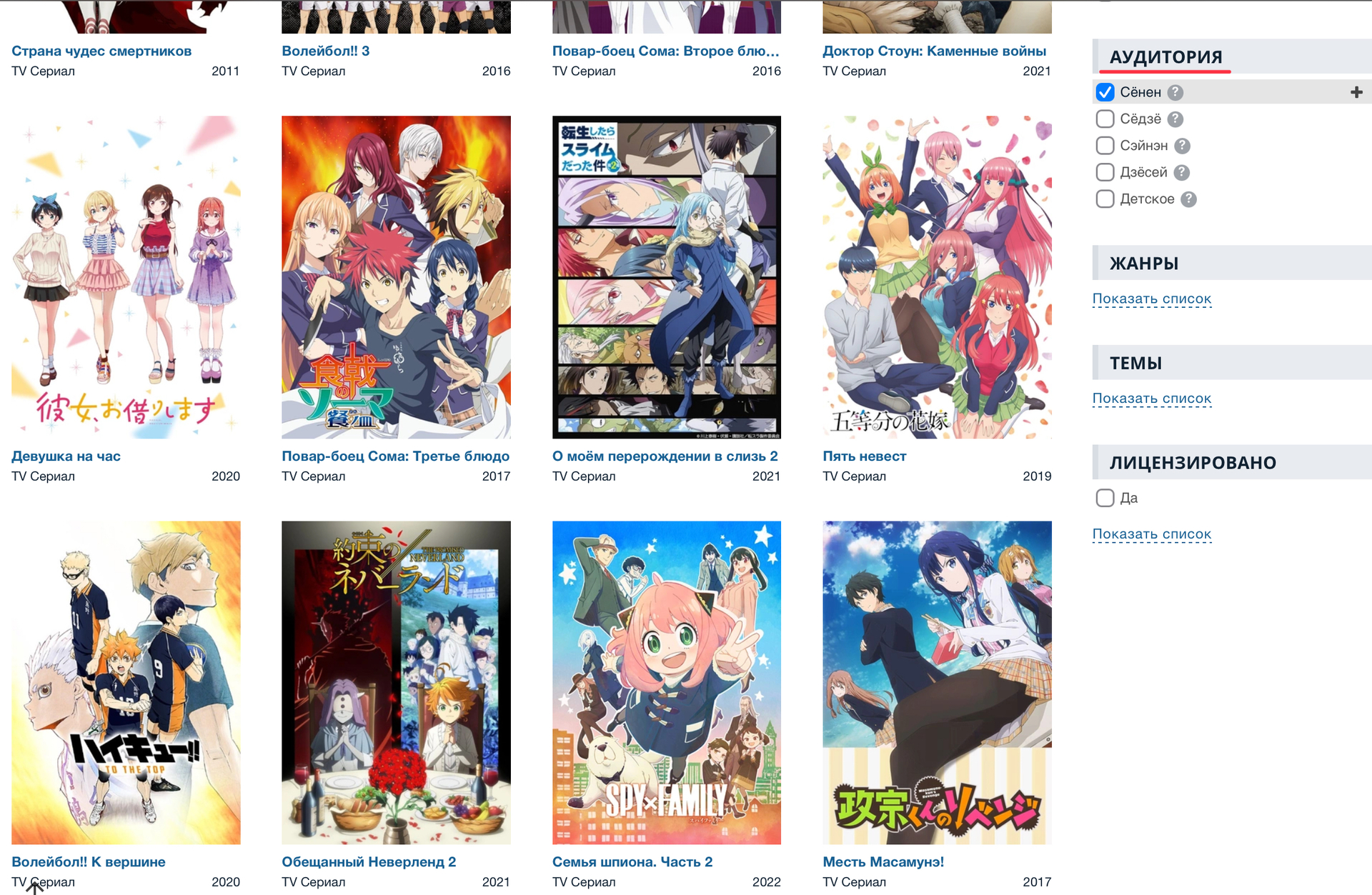Open О моём перерождении в слизь 2
The width and height of the screenshot is (1372, 895).
665,456
